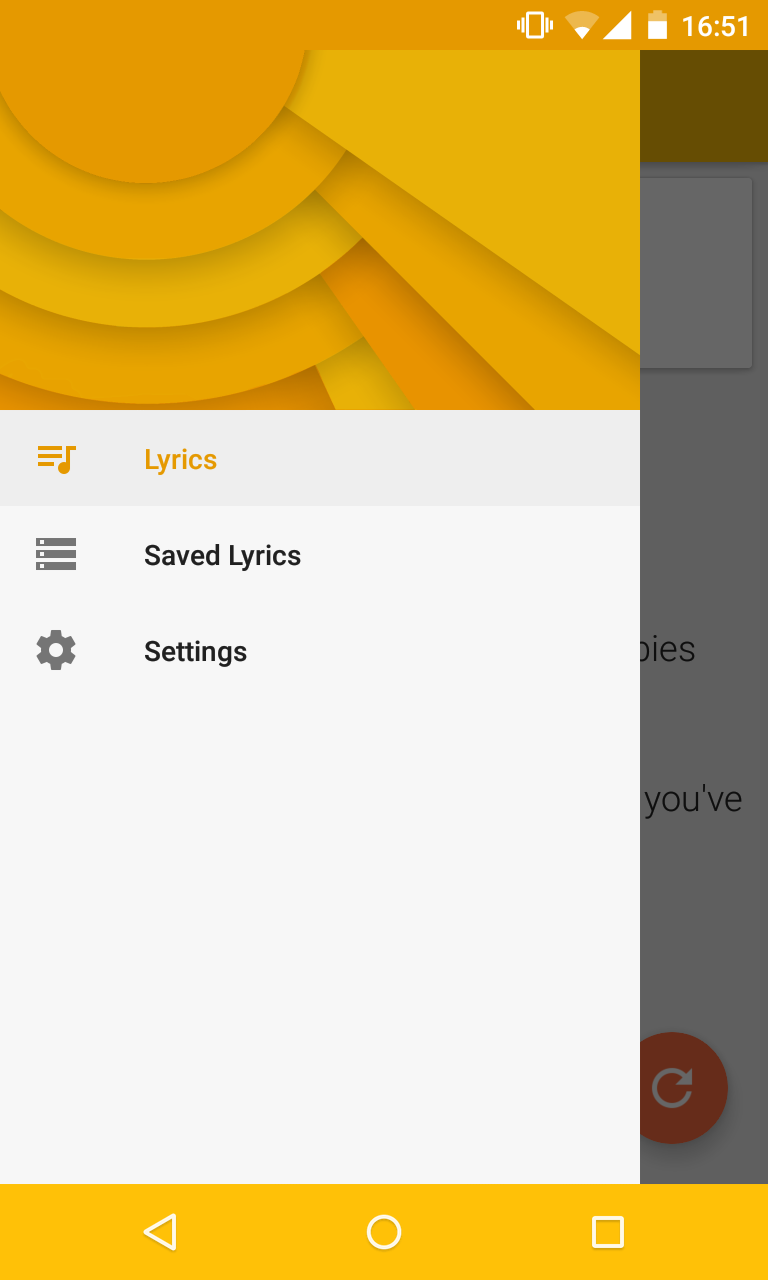Open recent apps
The height and width of the screenshot is (1280, 768).
point(608,1232)
